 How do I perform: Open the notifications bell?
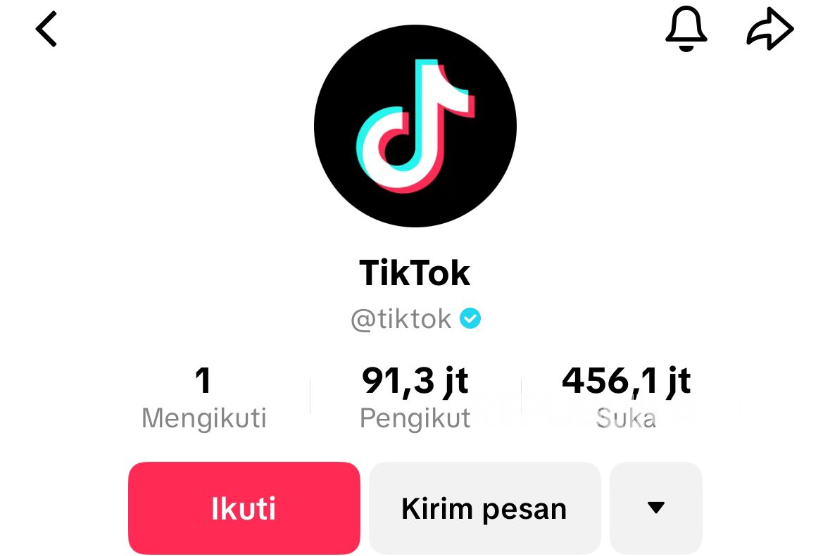[x=686, y=29]
